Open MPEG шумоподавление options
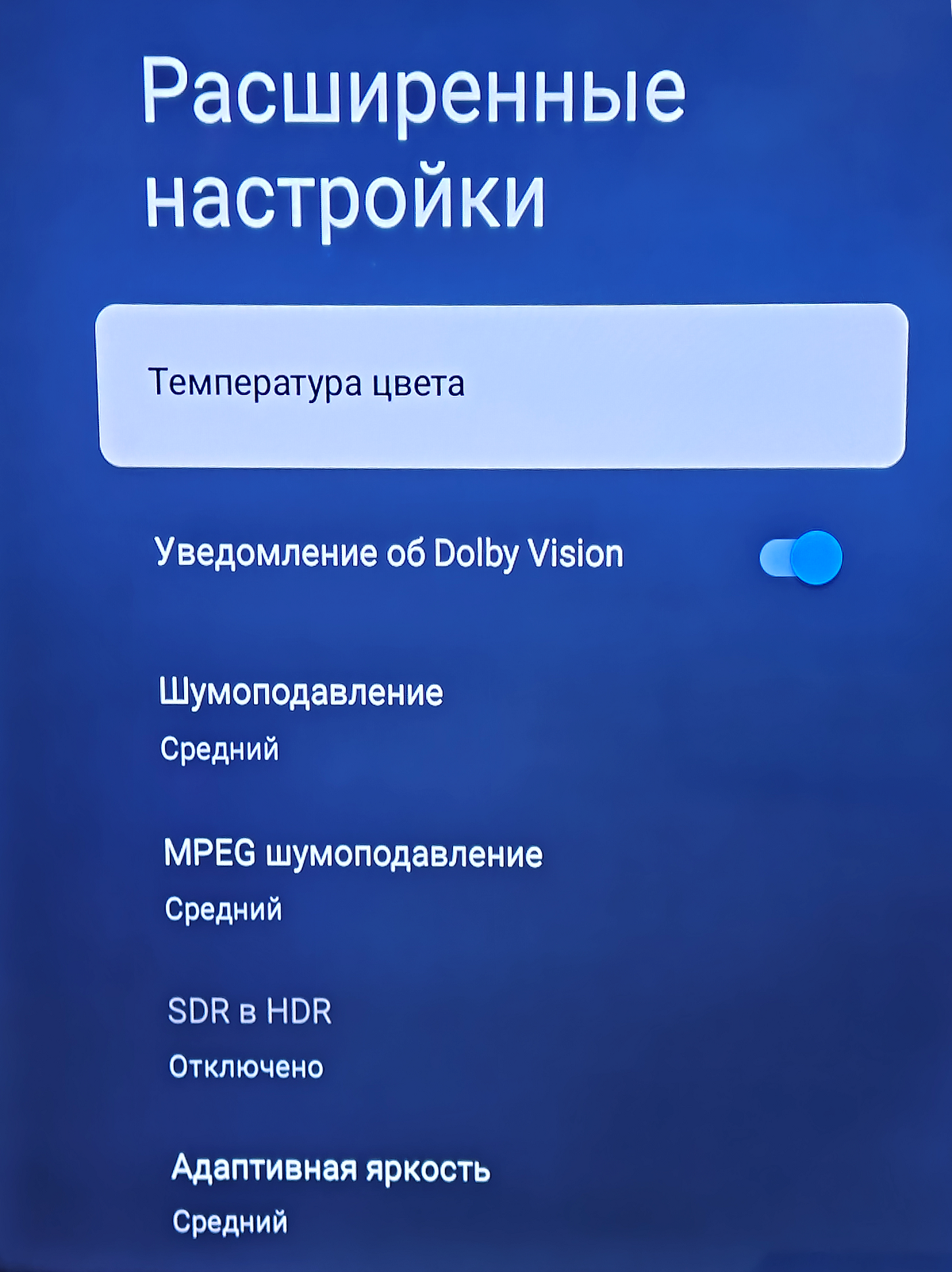952x1272 pixels. (353, 878)
